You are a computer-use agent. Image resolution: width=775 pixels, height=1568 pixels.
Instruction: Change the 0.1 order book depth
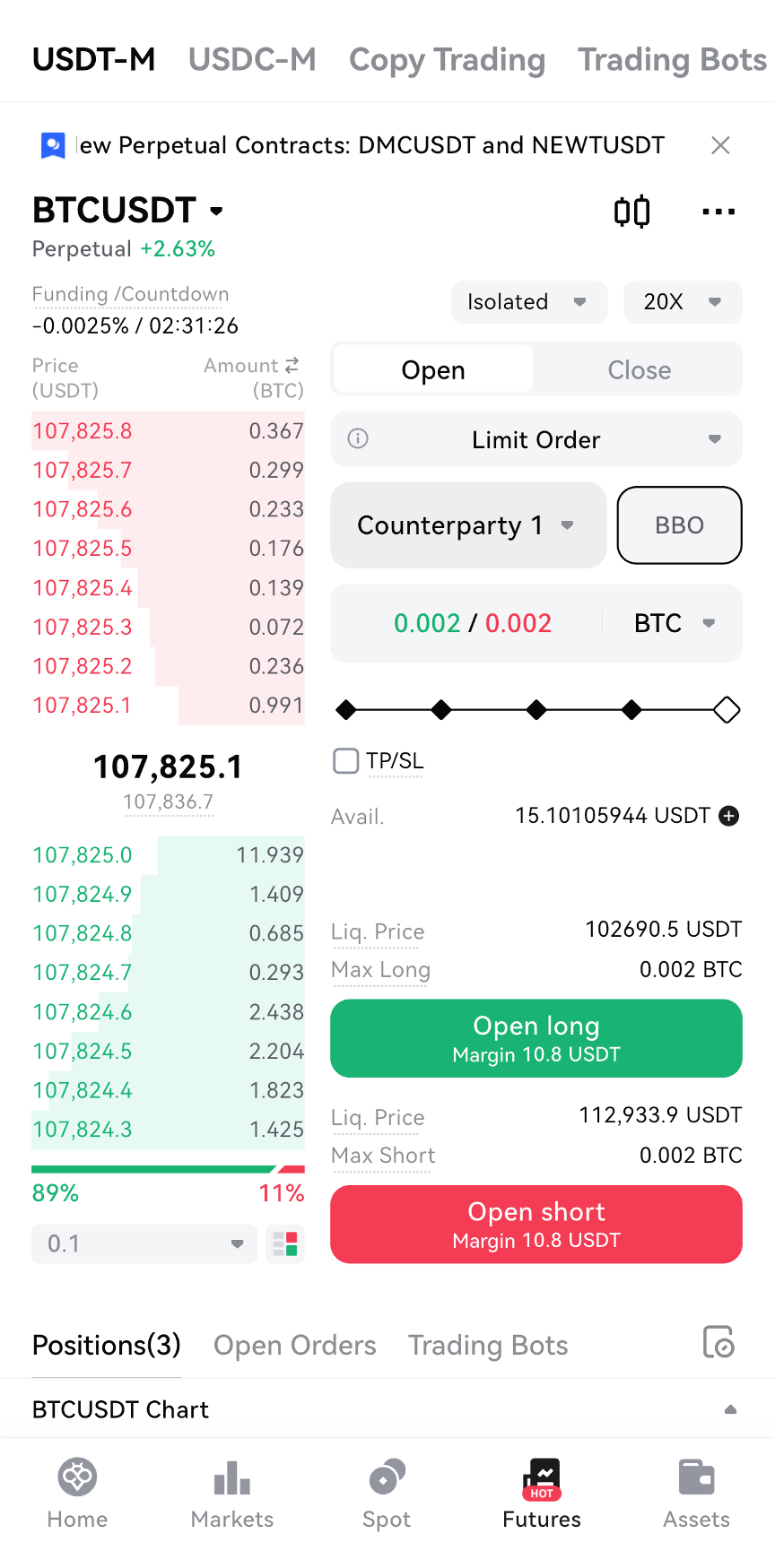(144, 1243)
